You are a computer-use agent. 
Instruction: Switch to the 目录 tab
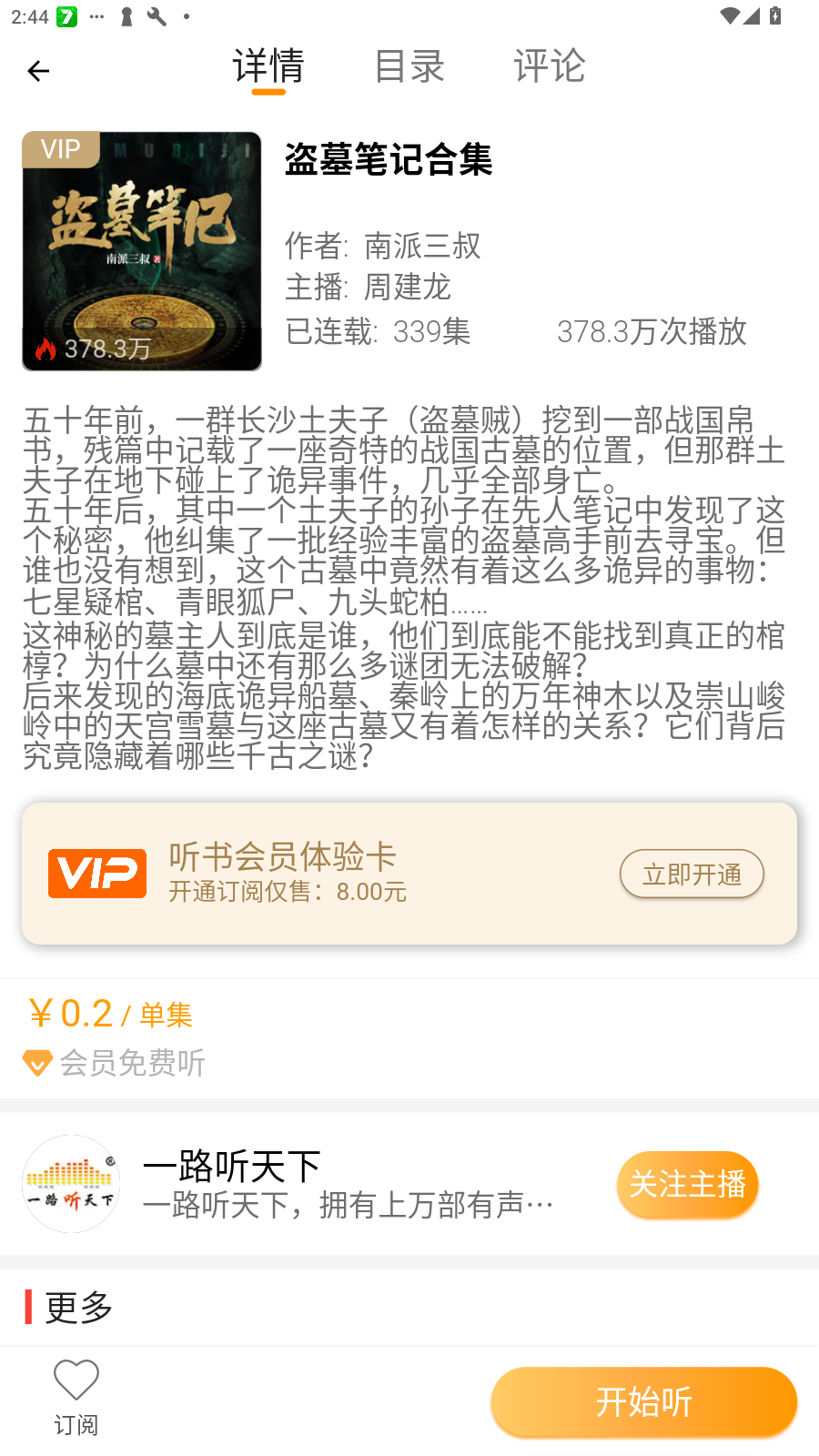pos(409,67)
